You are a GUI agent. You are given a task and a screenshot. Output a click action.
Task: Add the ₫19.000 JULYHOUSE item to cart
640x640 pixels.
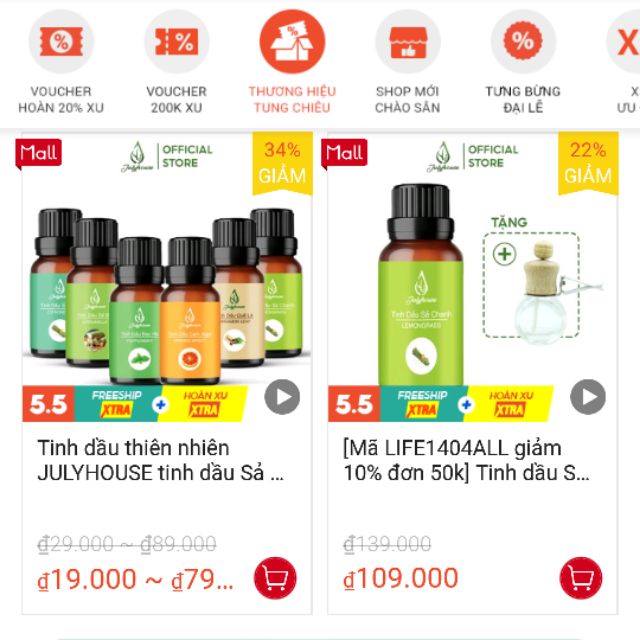point(276,578)
